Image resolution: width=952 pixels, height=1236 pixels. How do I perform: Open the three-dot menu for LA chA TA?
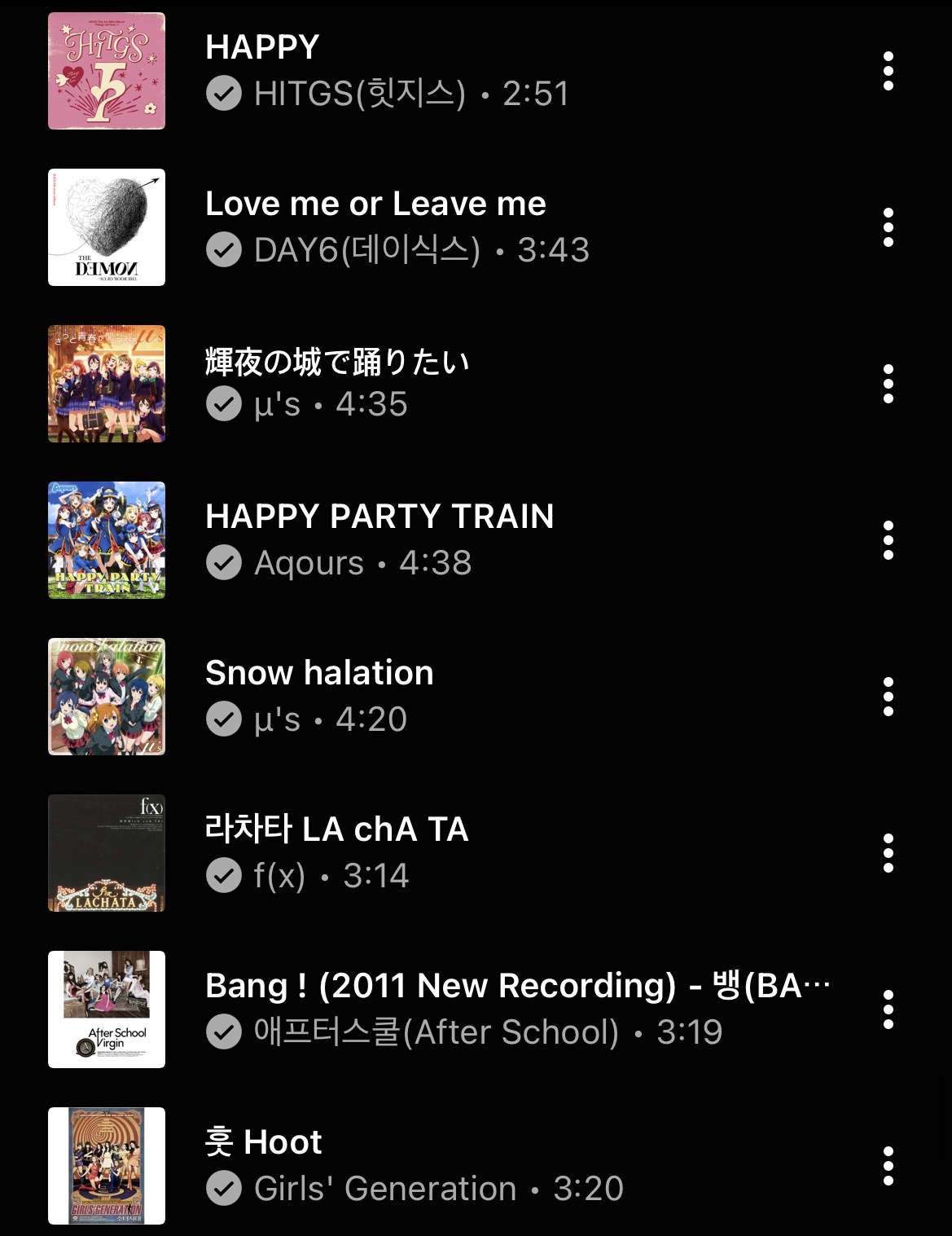point(888,853)
